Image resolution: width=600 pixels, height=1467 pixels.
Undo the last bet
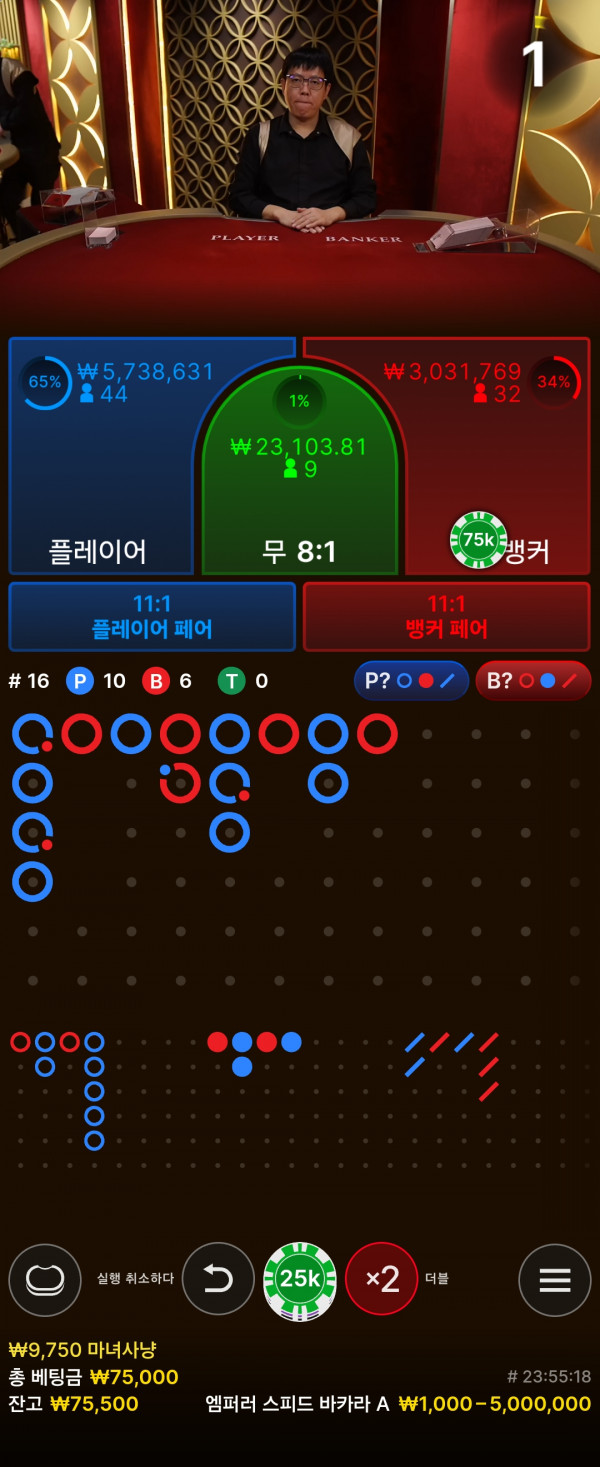click(x=218, y=1279)
